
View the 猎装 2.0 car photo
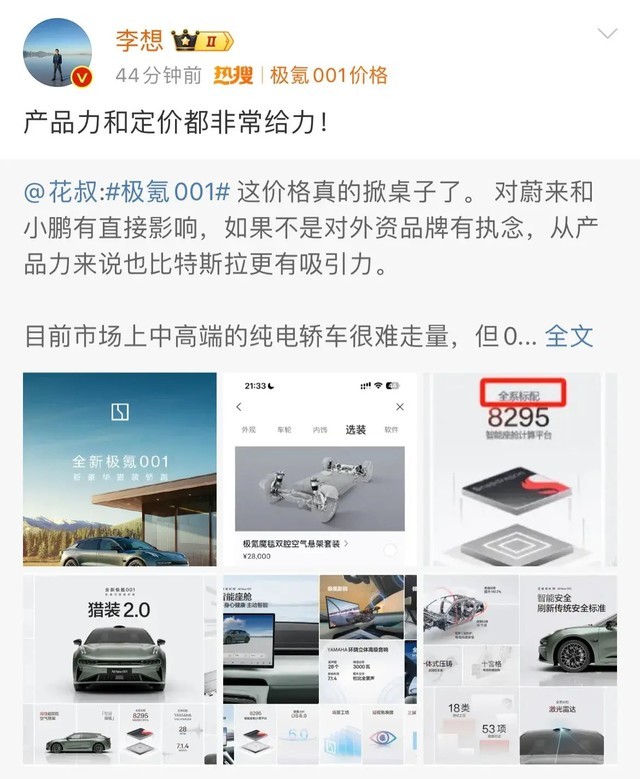coord(119,669)
